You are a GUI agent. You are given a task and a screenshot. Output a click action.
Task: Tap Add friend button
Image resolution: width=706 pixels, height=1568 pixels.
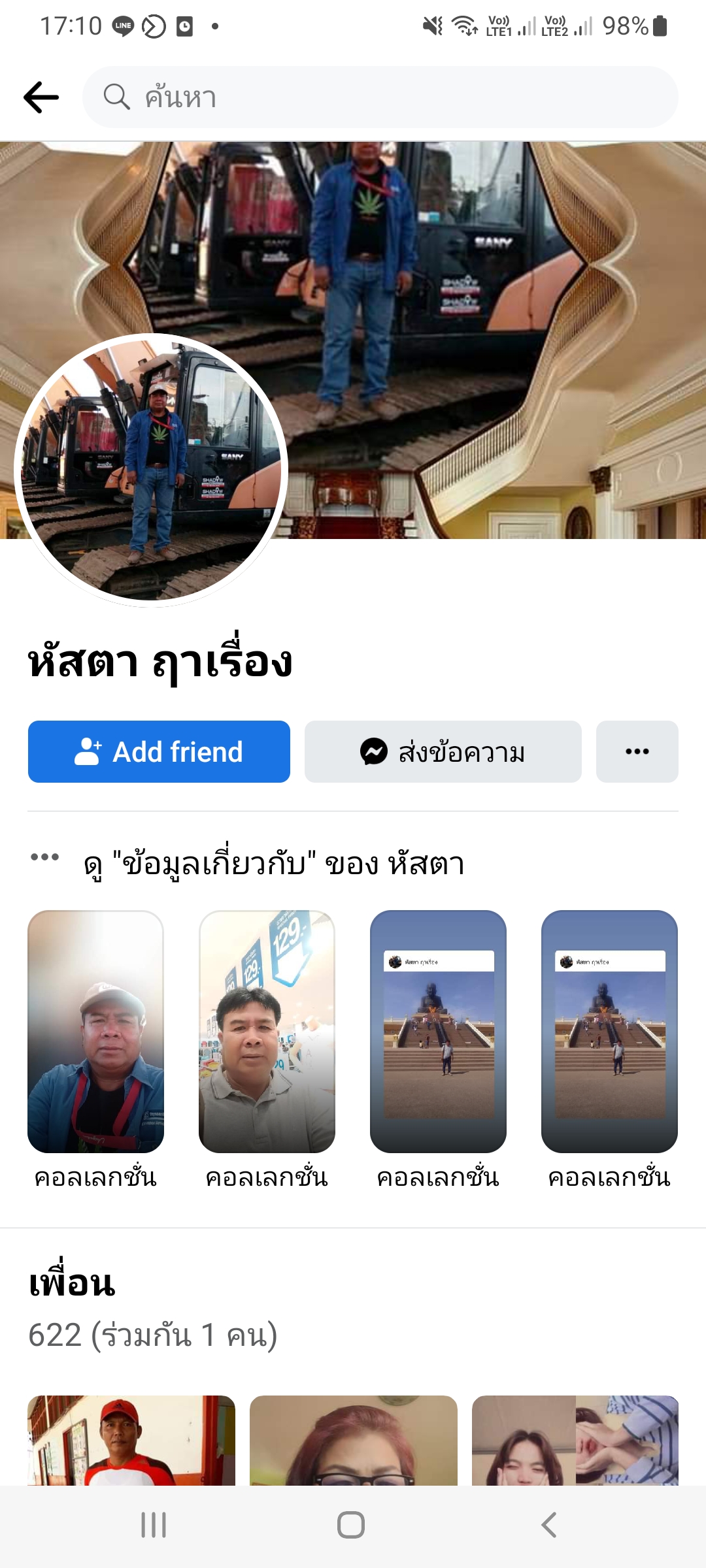click(x=159, y=751)
